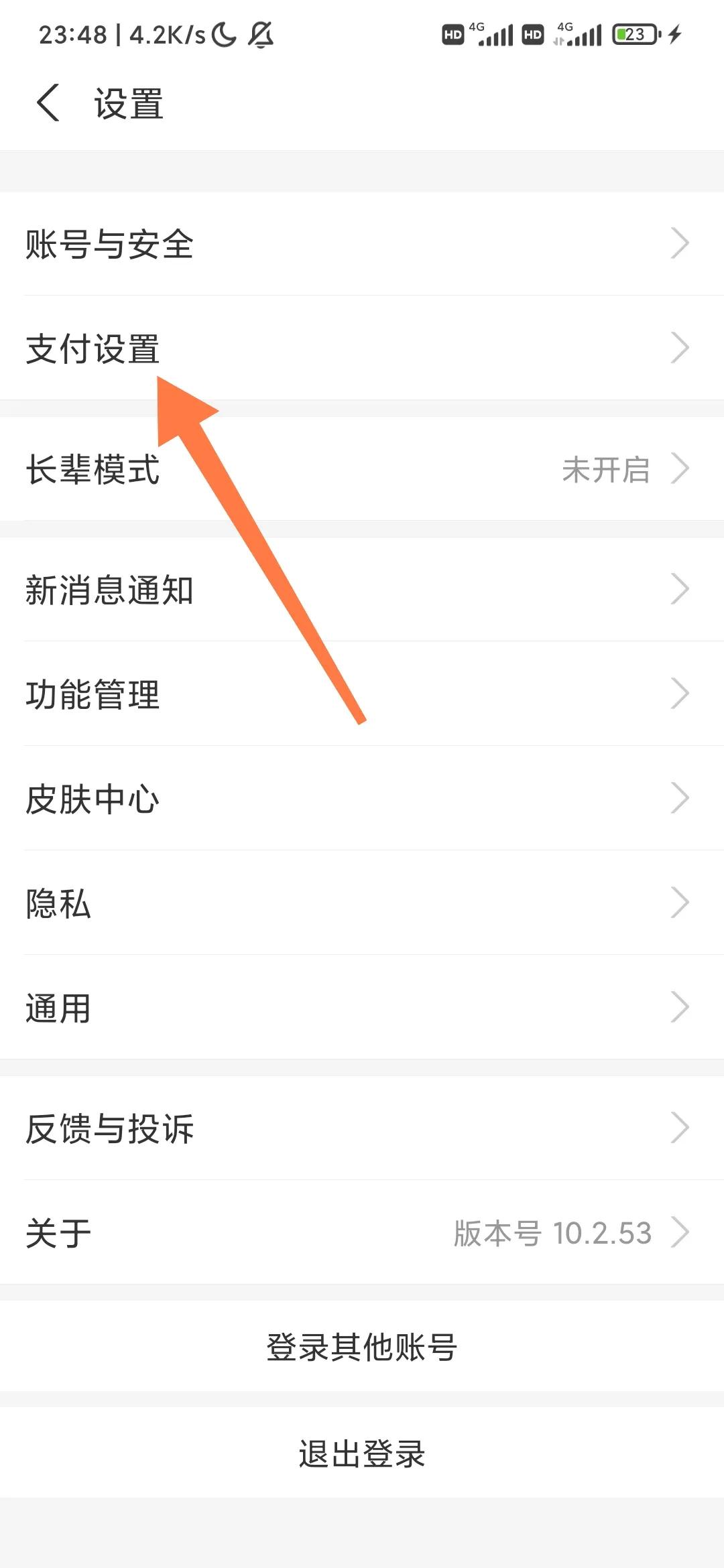This screenshot has height=1568, width=724.
Task: Tap 退出登录 to log out
Action: coord(362,1453)
